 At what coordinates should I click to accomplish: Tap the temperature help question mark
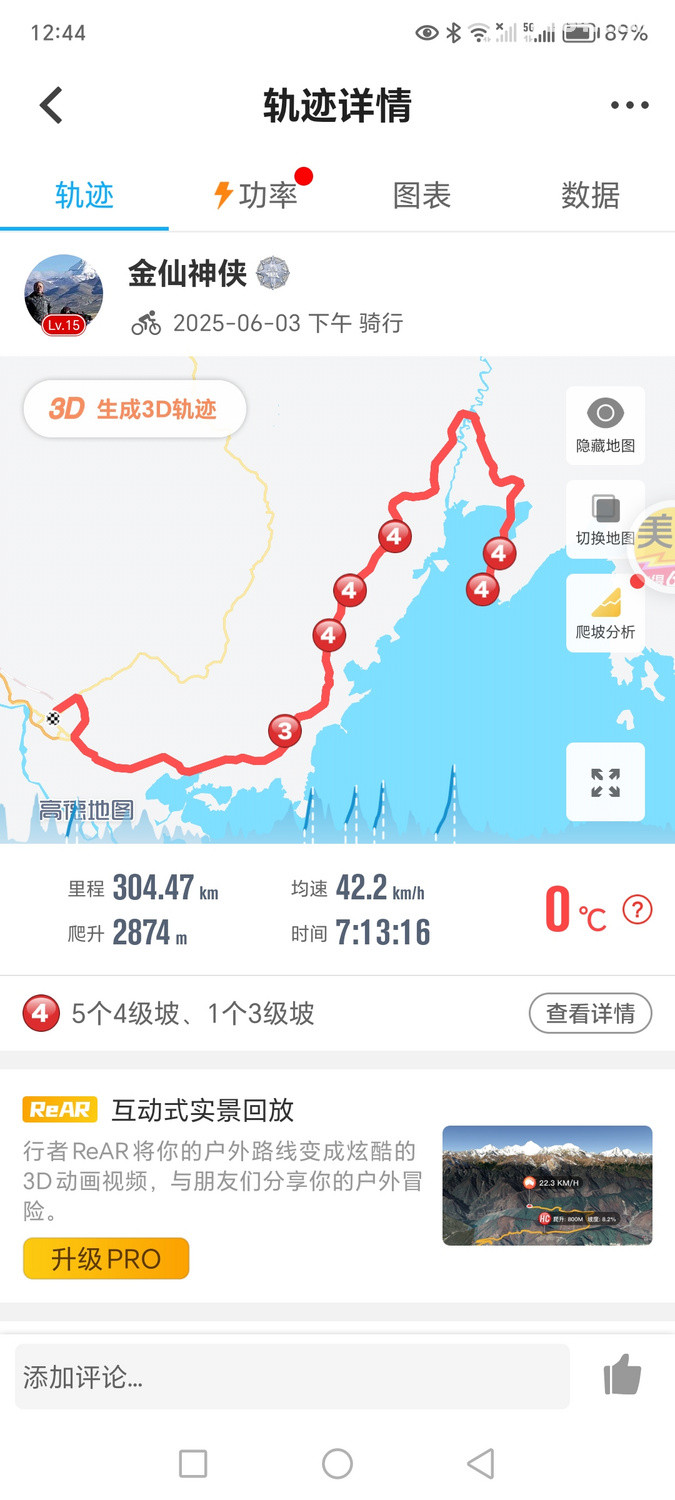[x=637, y=910]
